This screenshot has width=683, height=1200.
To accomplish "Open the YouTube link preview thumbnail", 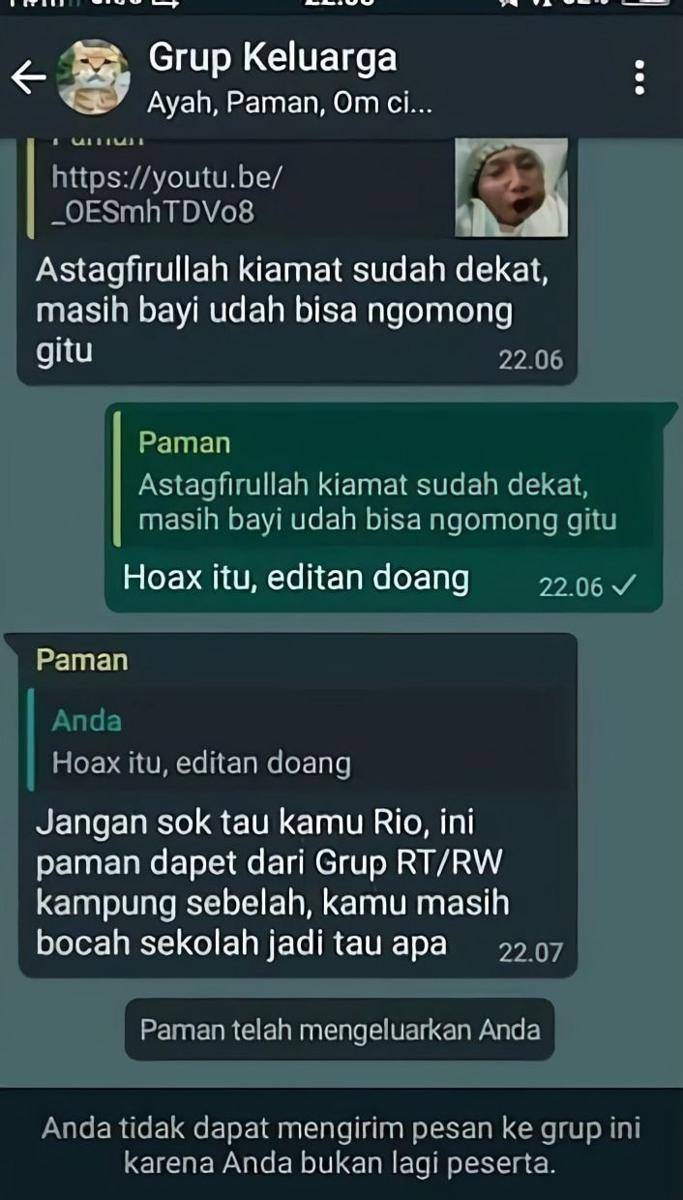I will 511,188.
